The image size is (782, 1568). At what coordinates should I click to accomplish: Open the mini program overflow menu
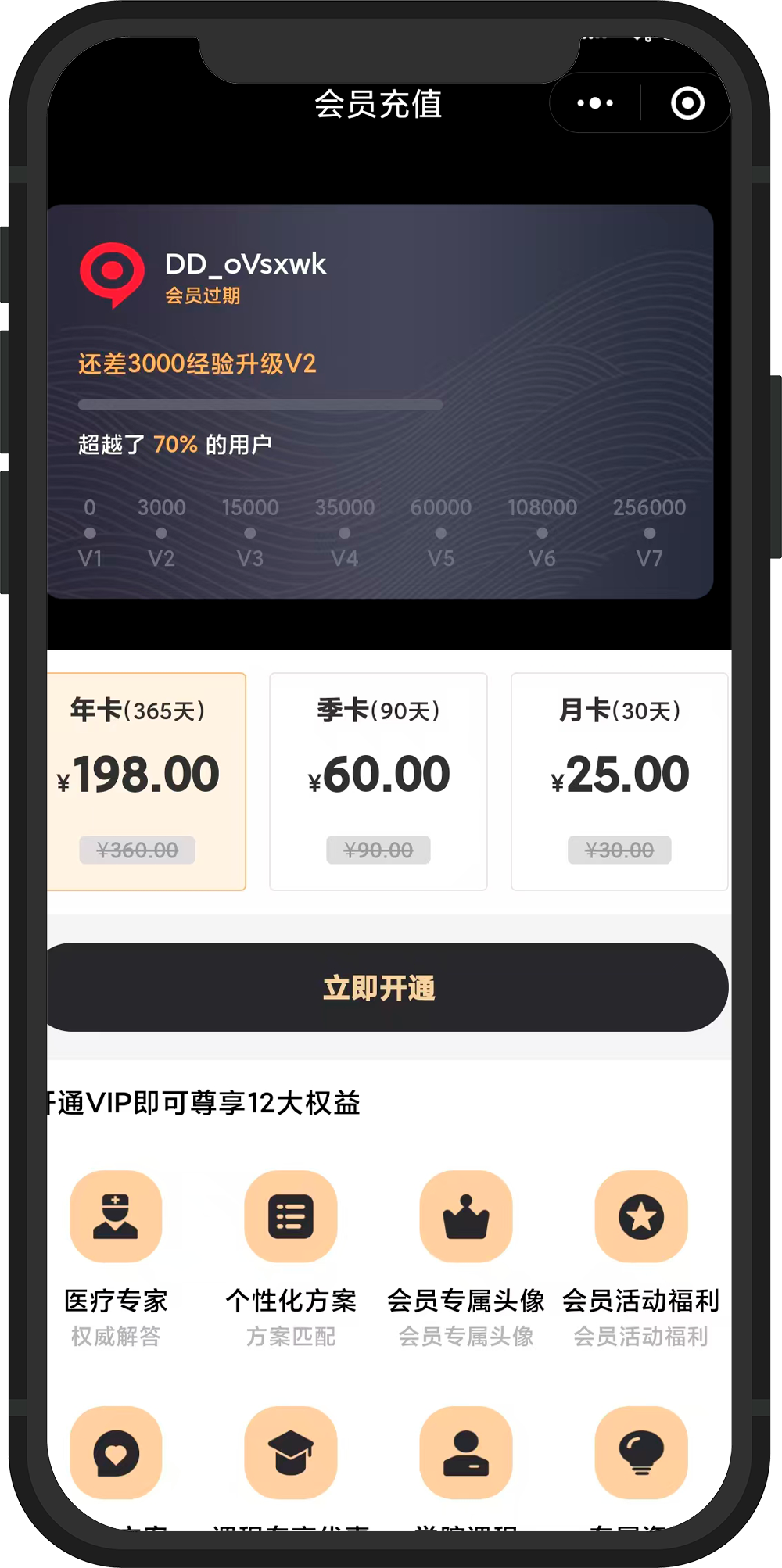595,103
